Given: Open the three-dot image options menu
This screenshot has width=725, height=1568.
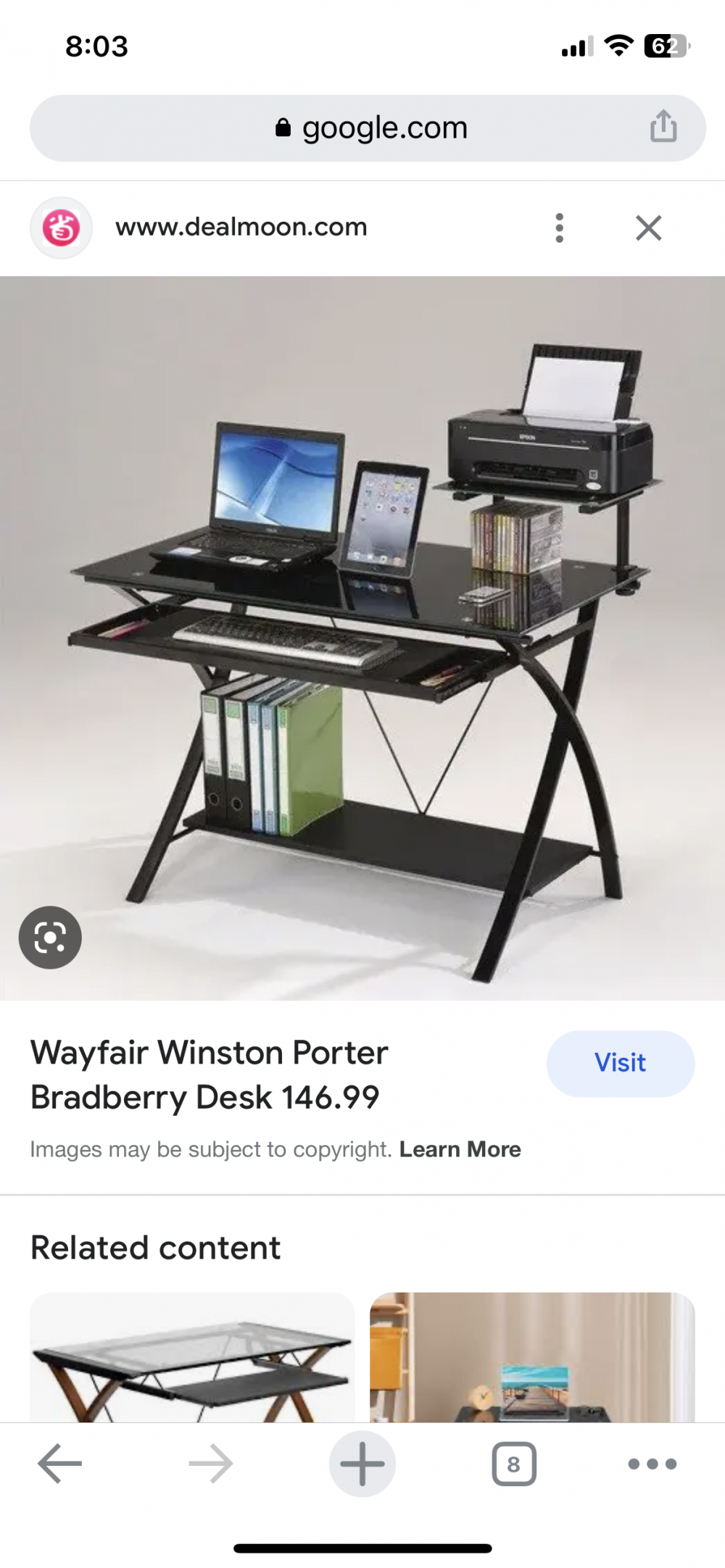Looking at the screenshot, I should point(559,228).
